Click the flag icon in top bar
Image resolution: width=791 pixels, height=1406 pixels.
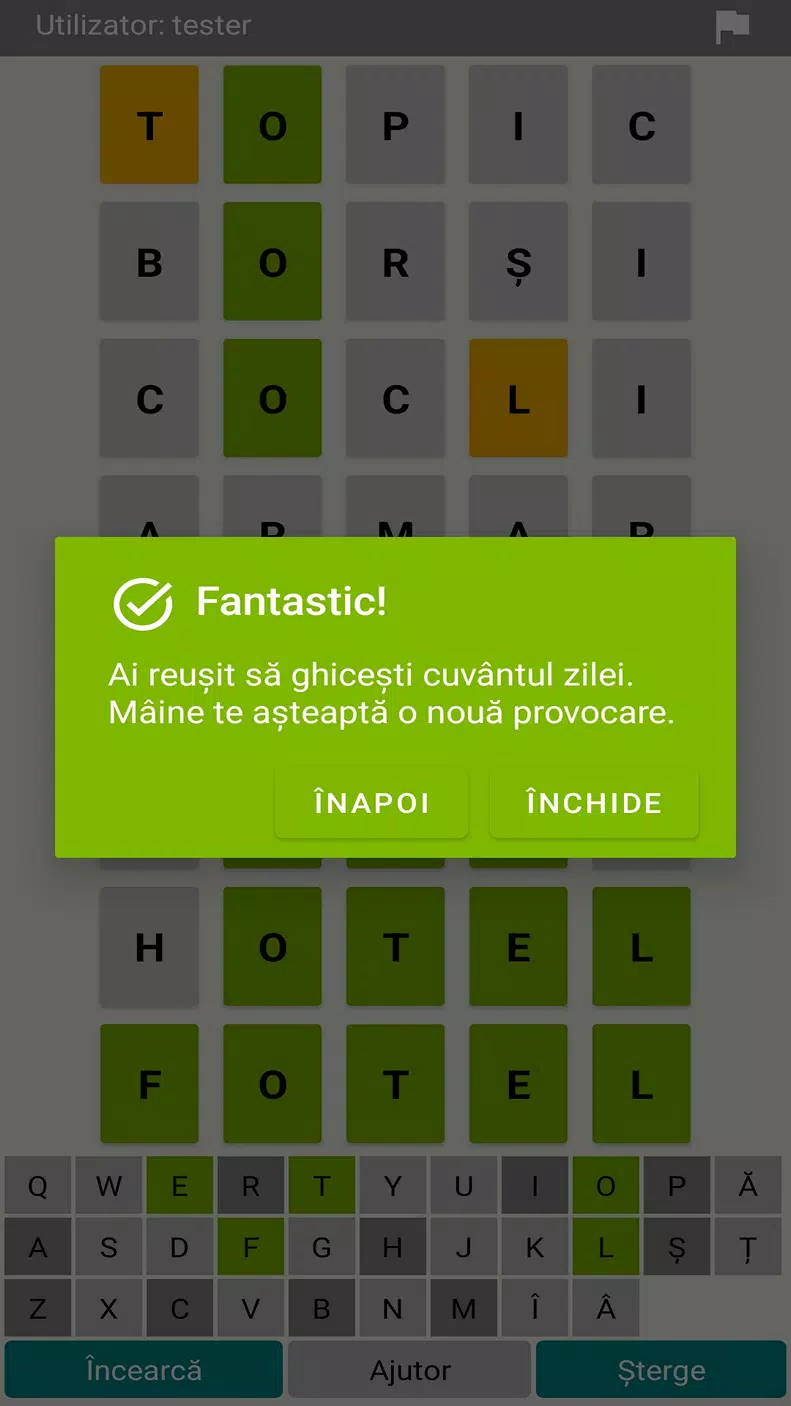[x=731, y=27]
